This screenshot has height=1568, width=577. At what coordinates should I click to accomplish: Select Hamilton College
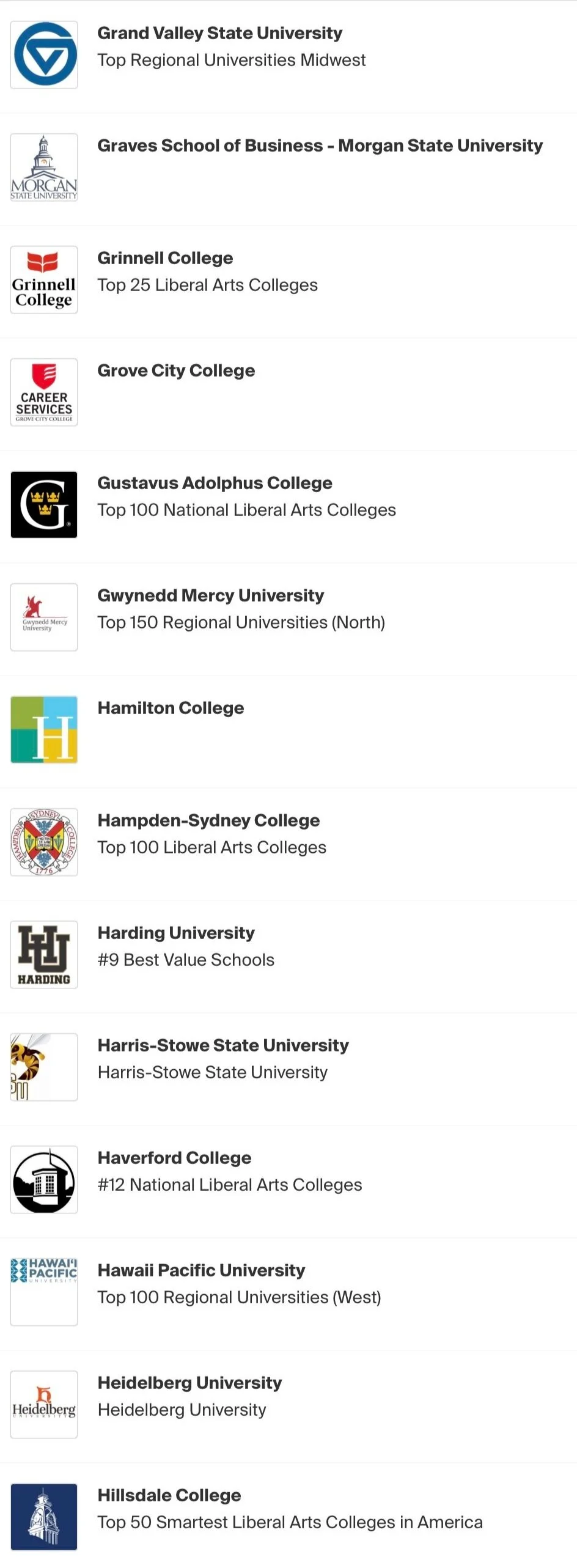pyautogui.click(x=171, y=709)
